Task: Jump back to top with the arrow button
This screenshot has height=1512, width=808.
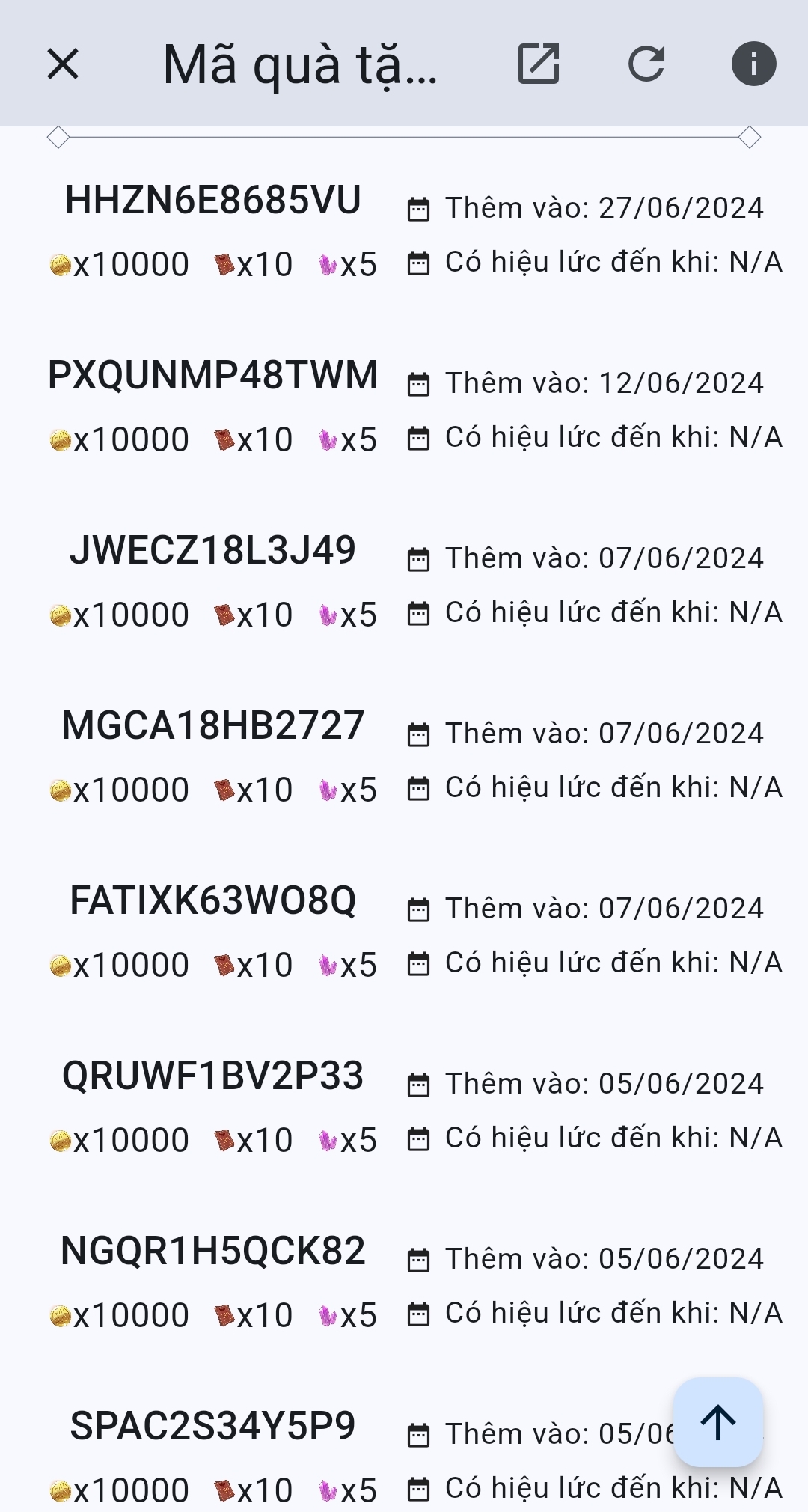Action: point(717,1421)
